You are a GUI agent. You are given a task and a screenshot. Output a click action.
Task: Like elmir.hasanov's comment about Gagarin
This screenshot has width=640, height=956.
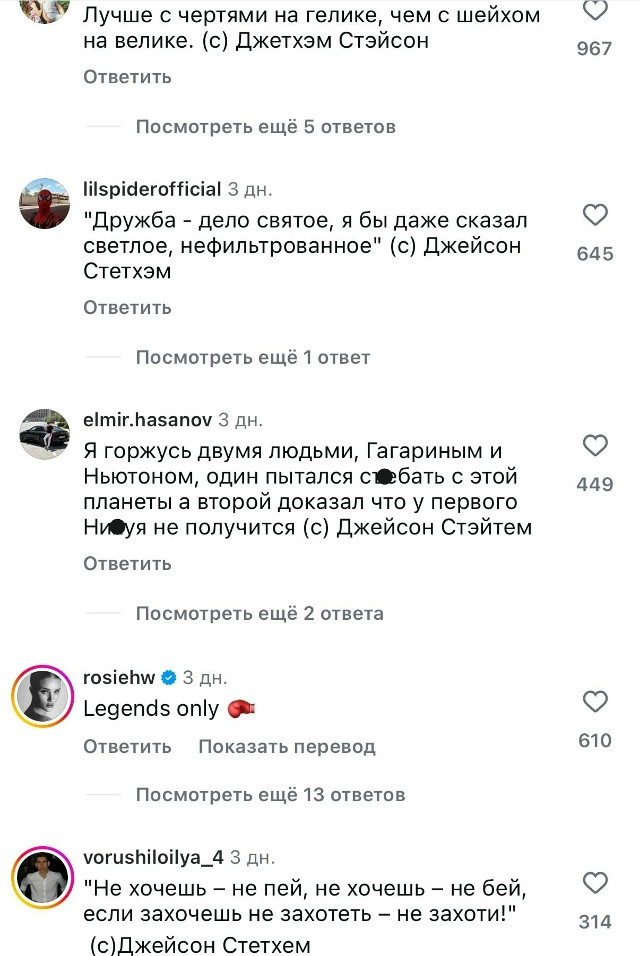(595, 446)
